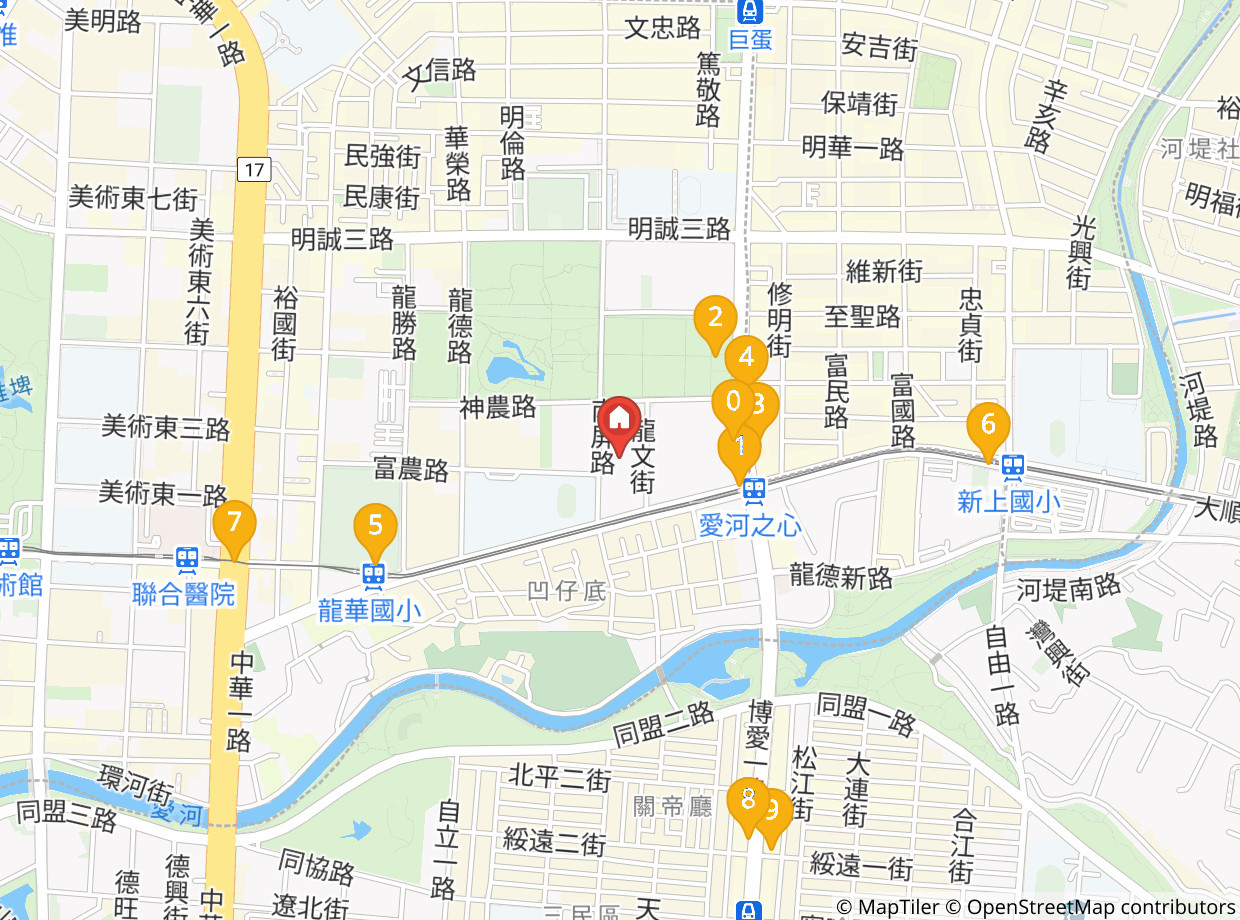
Task: Select marker 5 above 龍華國小
Action: pyautogui.click(x=375, y=525)
